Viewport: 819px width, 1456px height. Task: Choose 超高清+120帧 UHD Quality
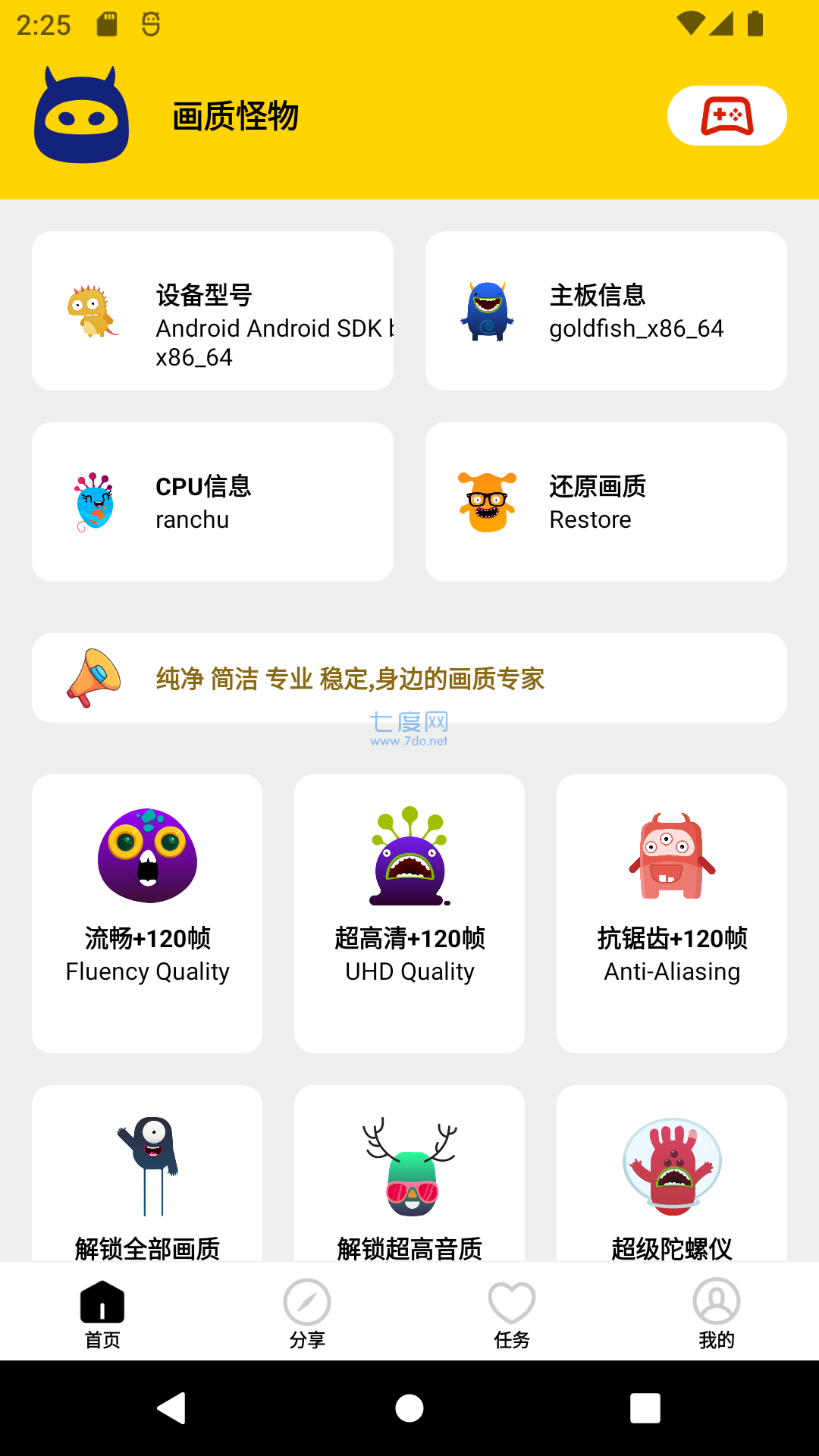pyautogui.click(x=409, y=913)
